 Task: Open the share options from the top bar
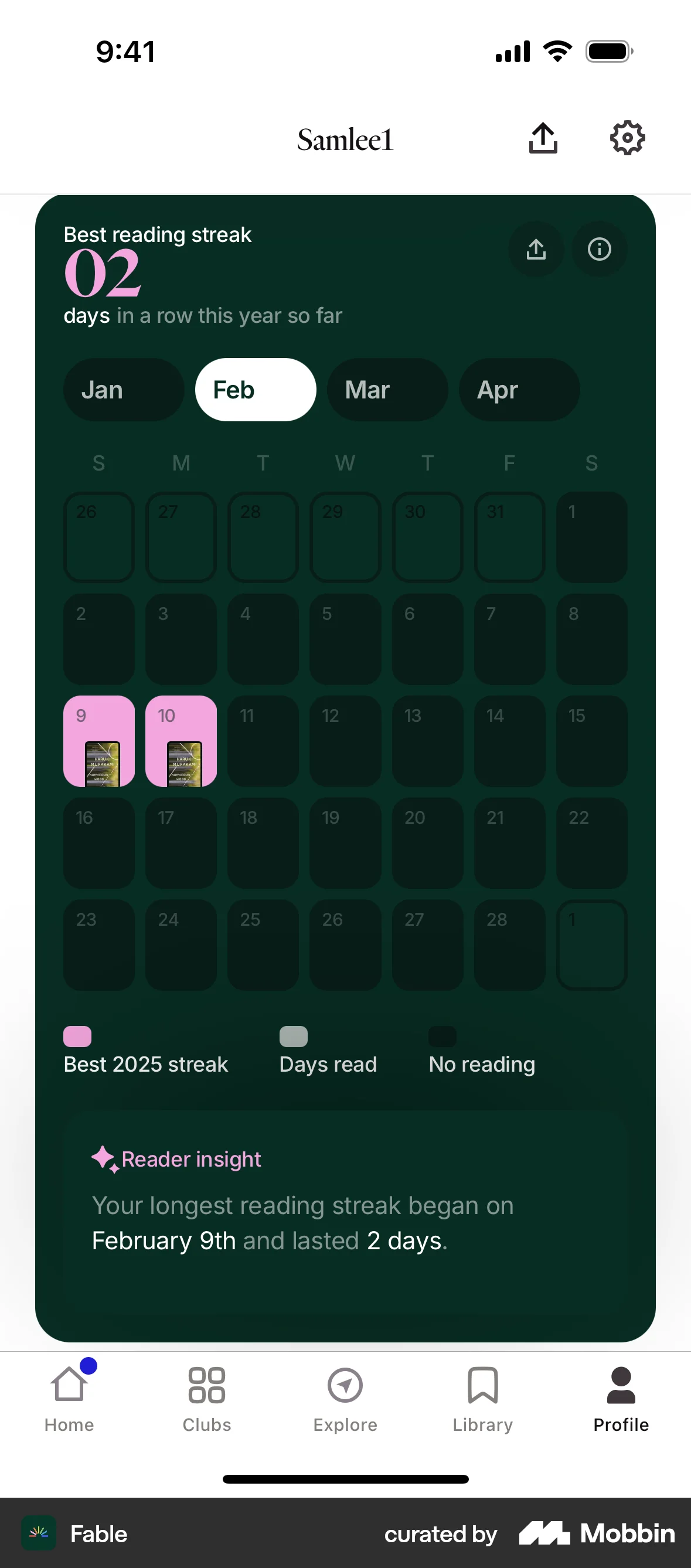point(543,138)
